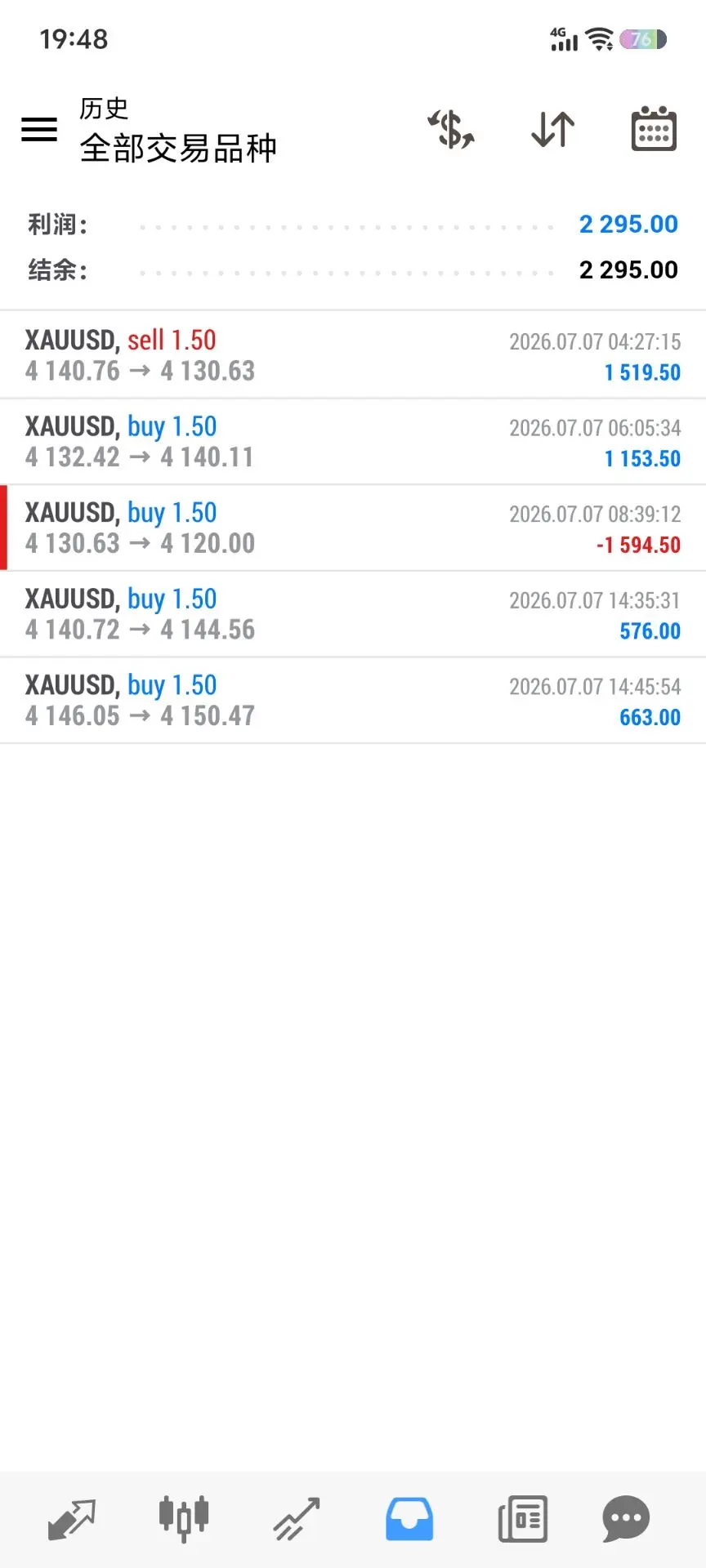The width and height of the screenshot is (706, 1568).
Task: Open the losing trade at 08:39:12
Action: (353, 528)
